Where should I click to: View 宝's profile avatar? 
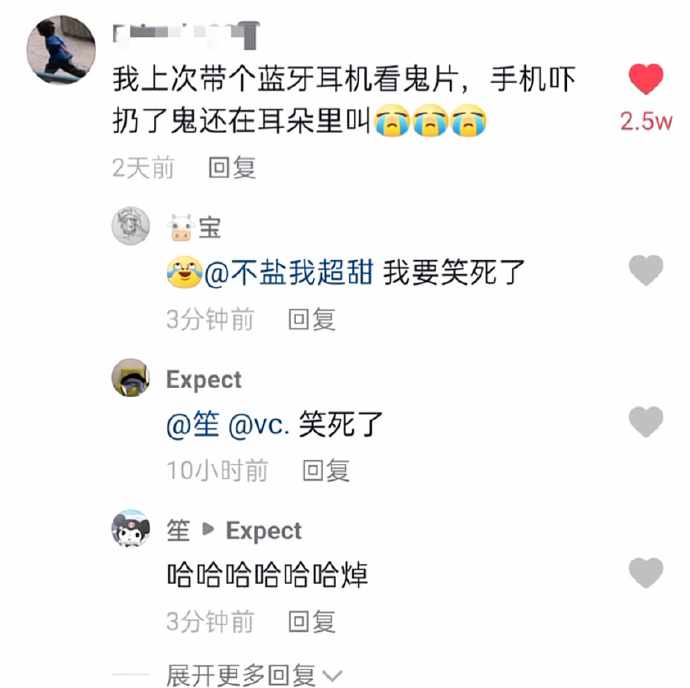click(x=130, y=226)
